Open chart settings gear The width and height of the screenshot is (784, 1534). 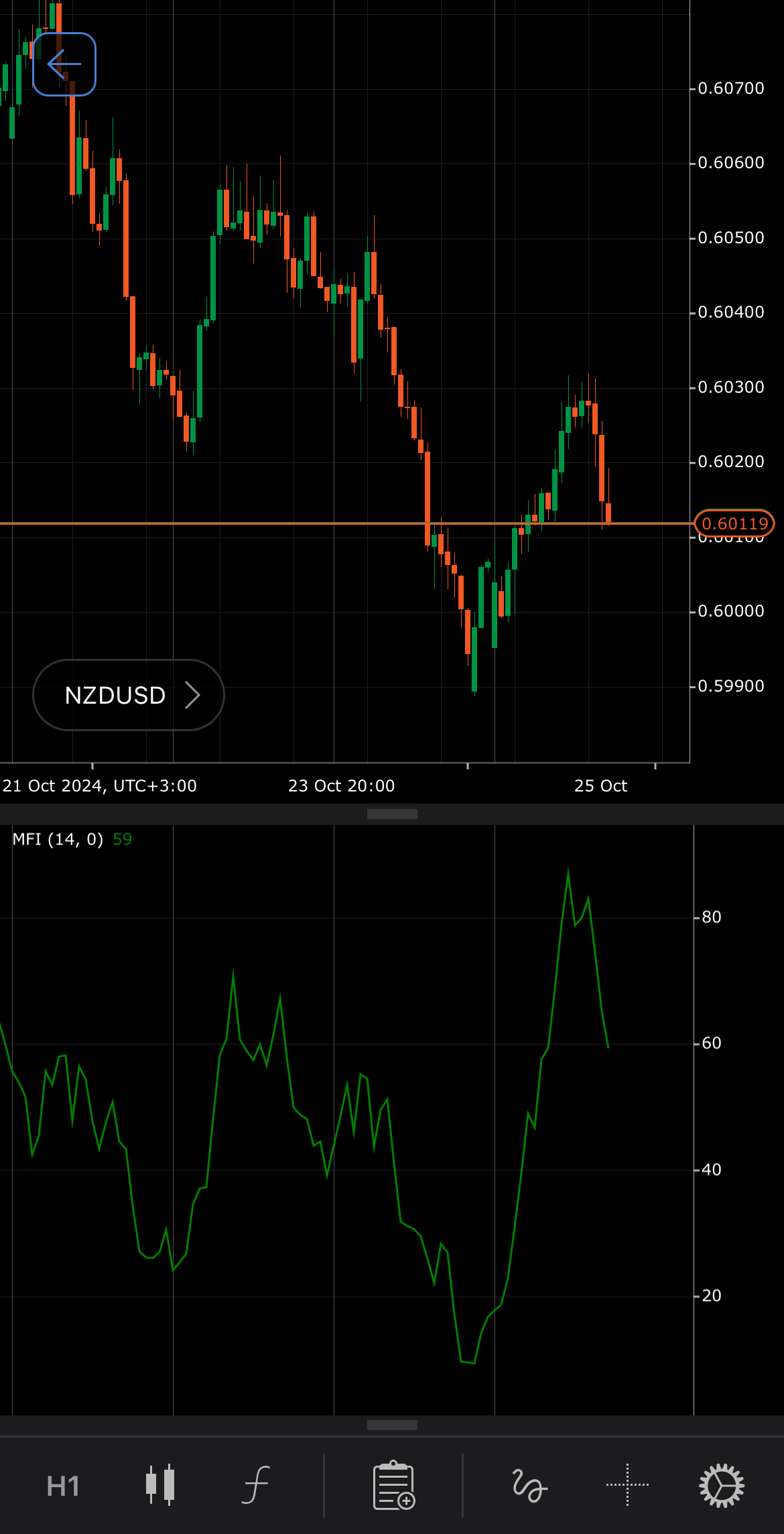pos(722,1484)
